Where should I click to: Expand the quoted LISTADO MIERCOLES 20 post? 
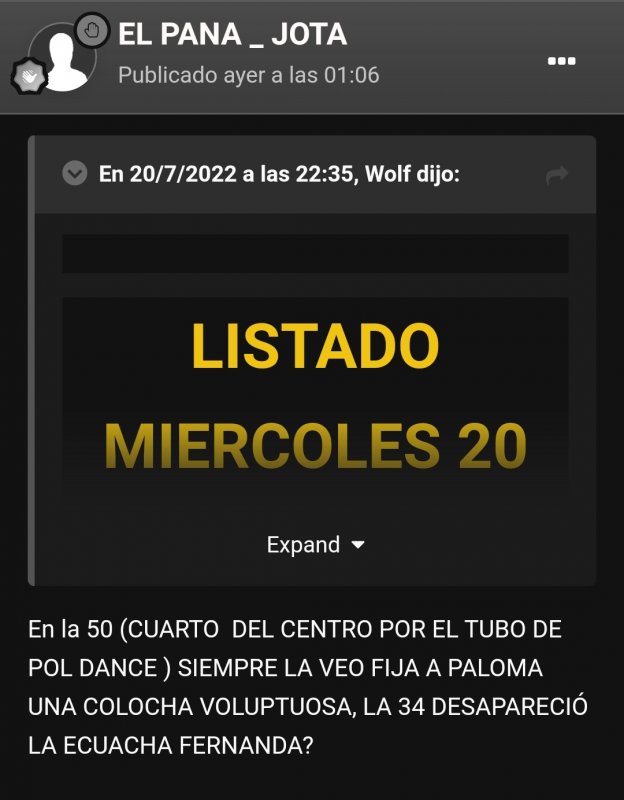coord(315,545)
